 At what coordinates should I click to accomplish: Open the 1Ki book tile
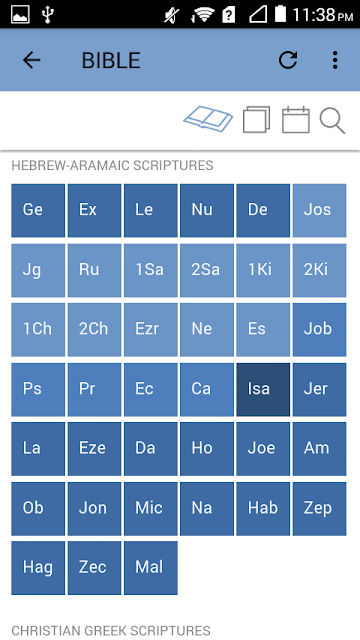[263, 270]
